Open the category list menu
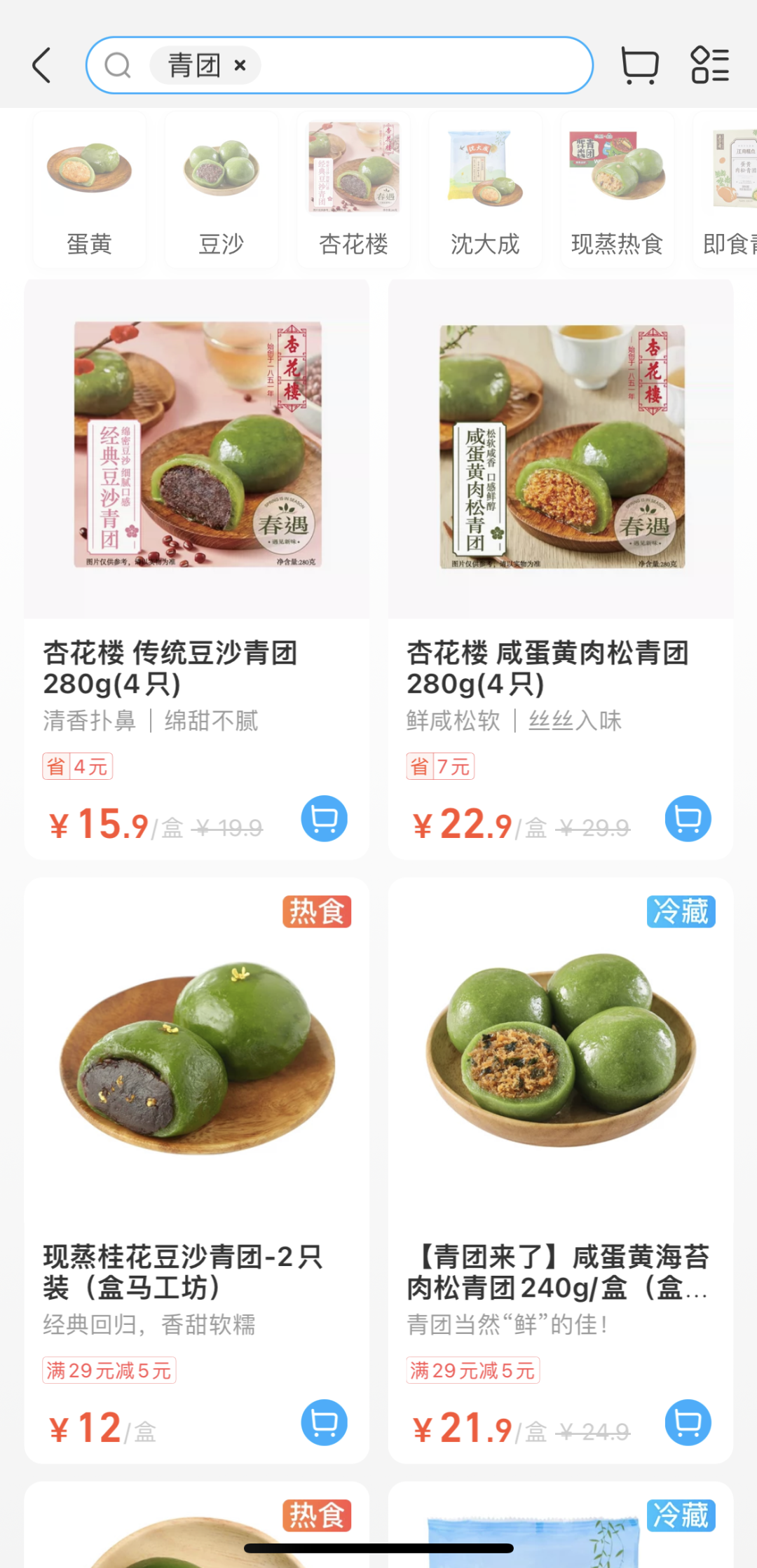Image resolution: width=757 pixels, height=1568 pixels. tap(710, 66)
